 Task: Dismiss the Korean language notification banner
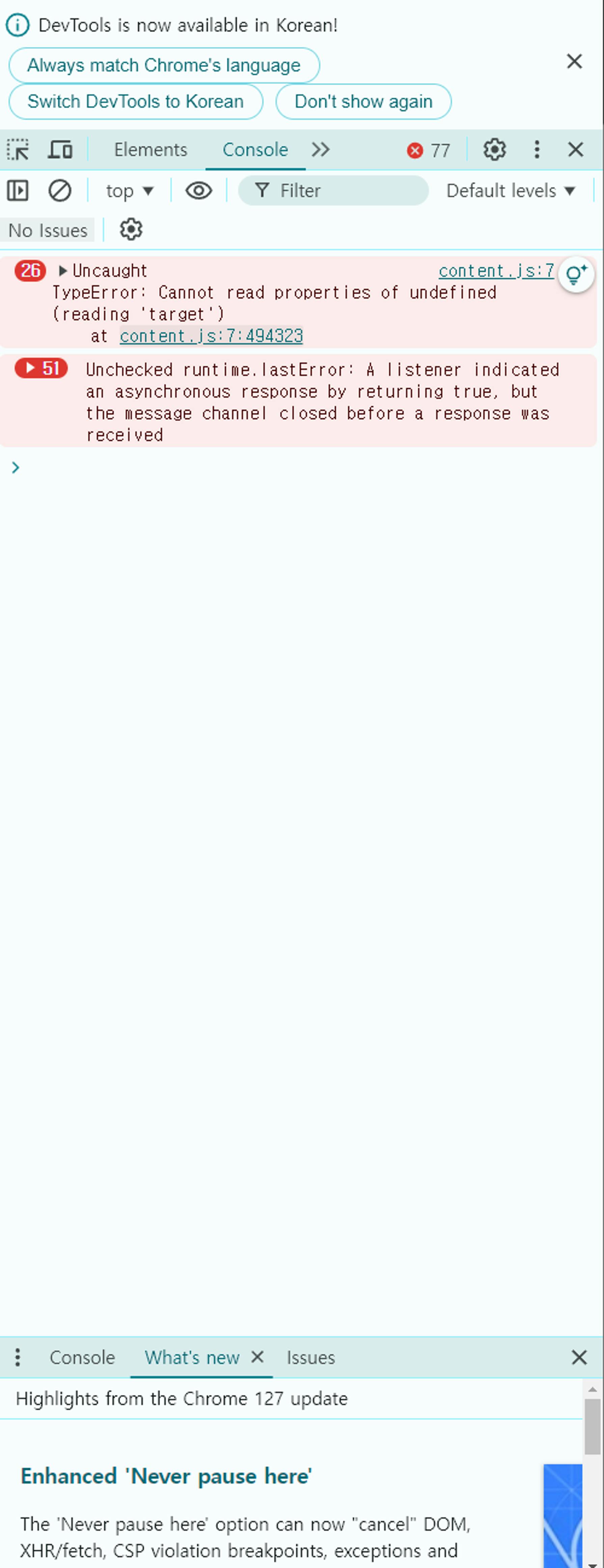click(574, 61)
